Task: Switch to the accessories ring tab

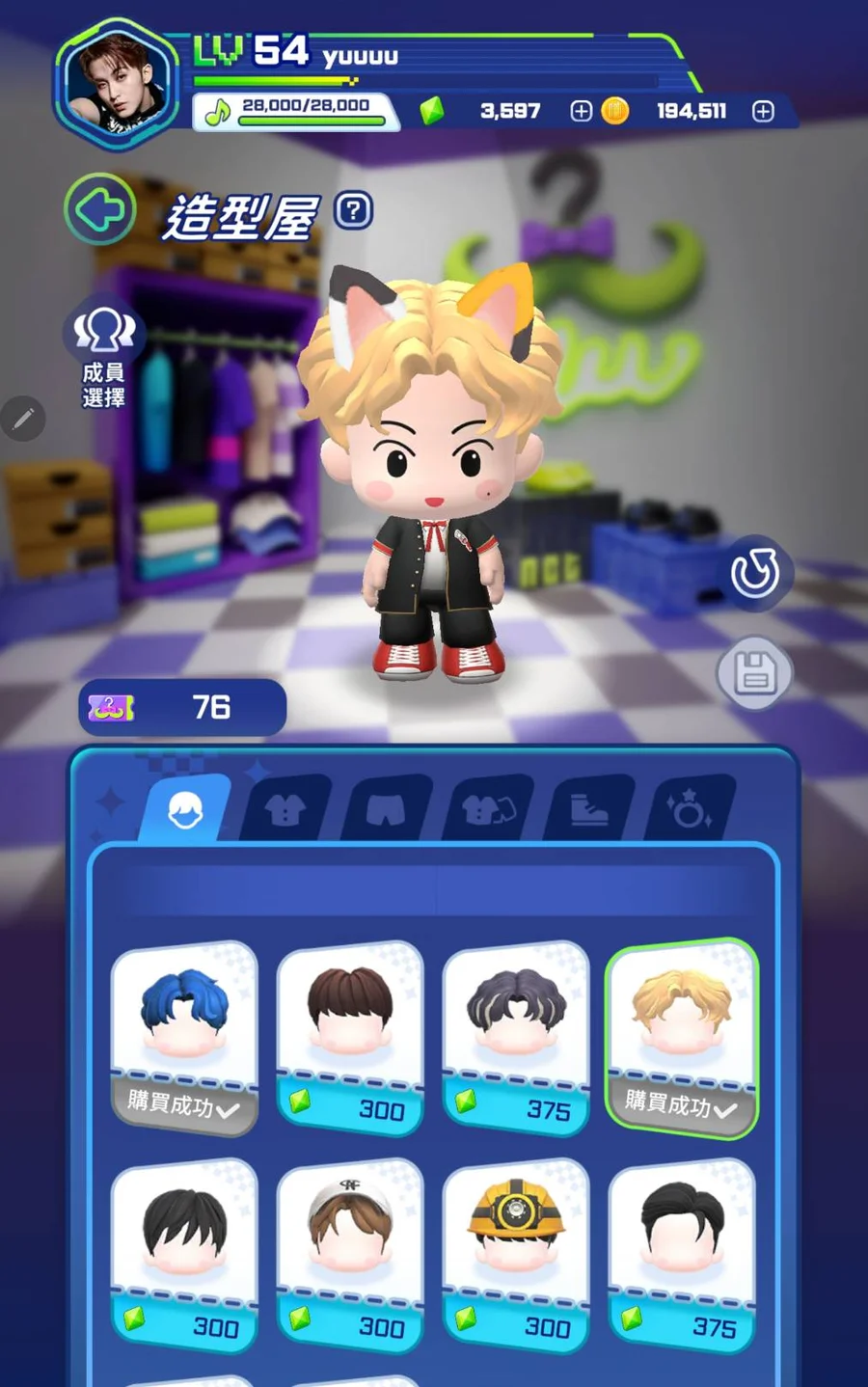Action: pyautogui.click(x=689, y=810)
